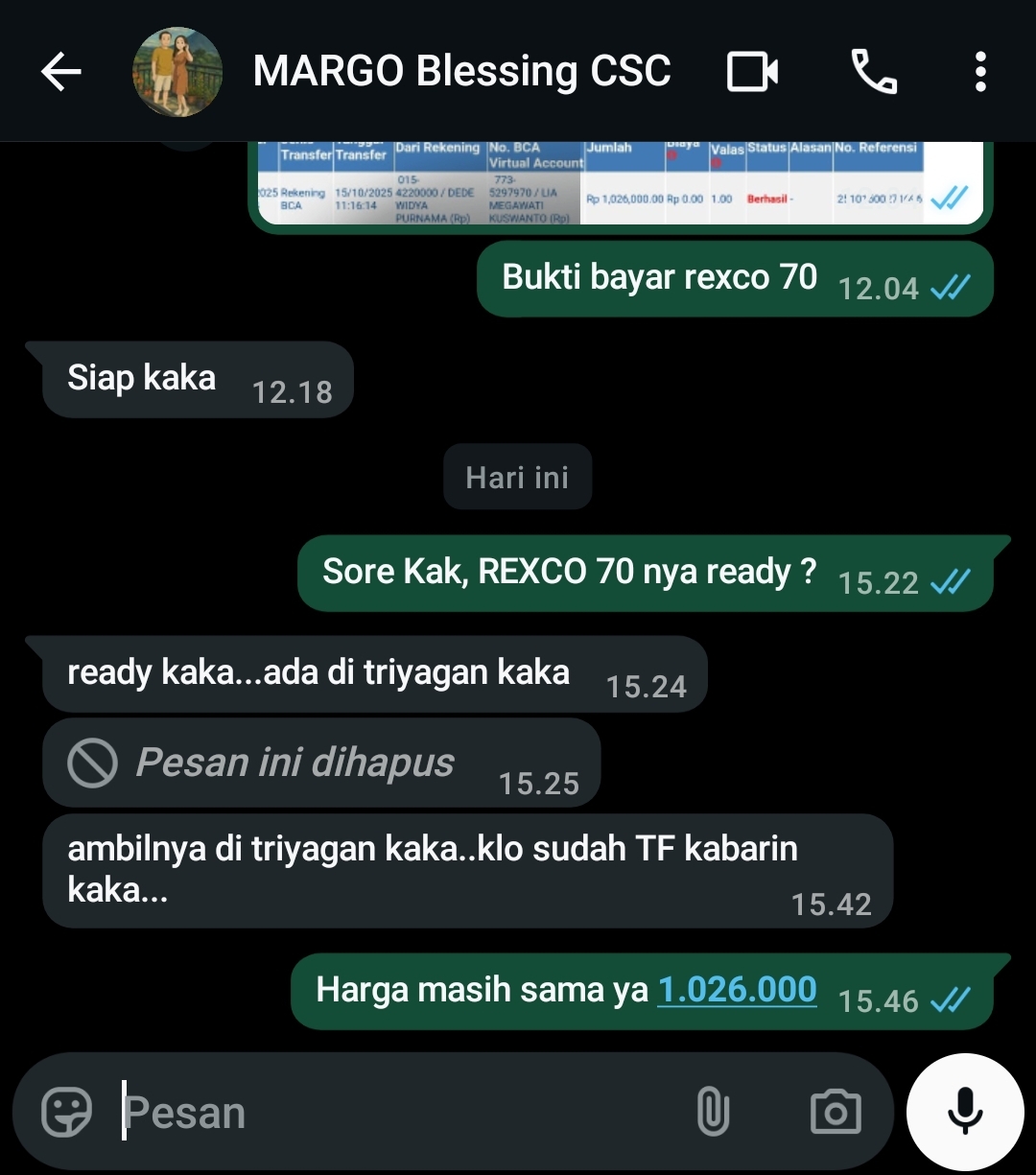The image size is (1036, 1175).
Task: Open the camera to send a photo
Action: [x=836, y=1113]
